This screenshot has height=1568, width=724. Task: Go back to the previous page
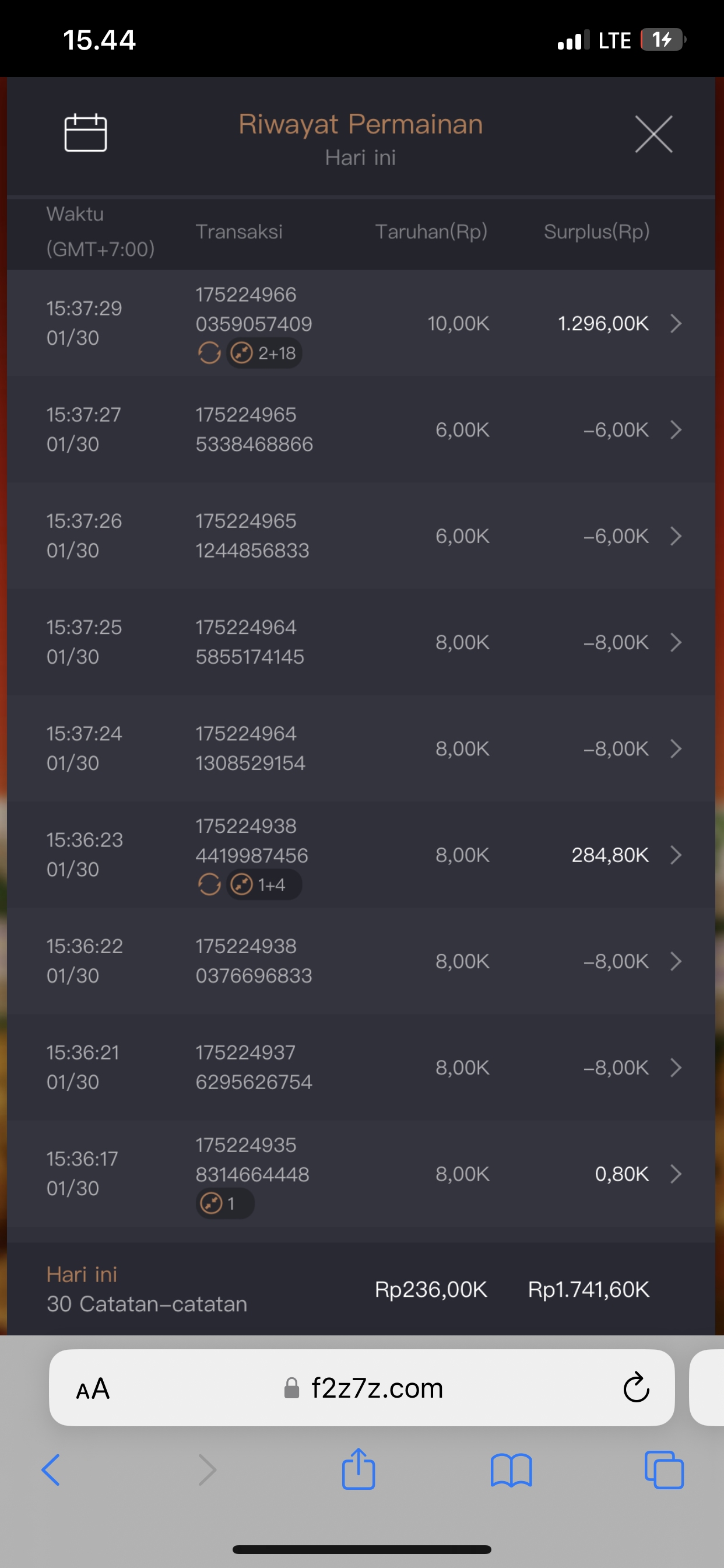pyautogui.click(x=51, y=1470)
